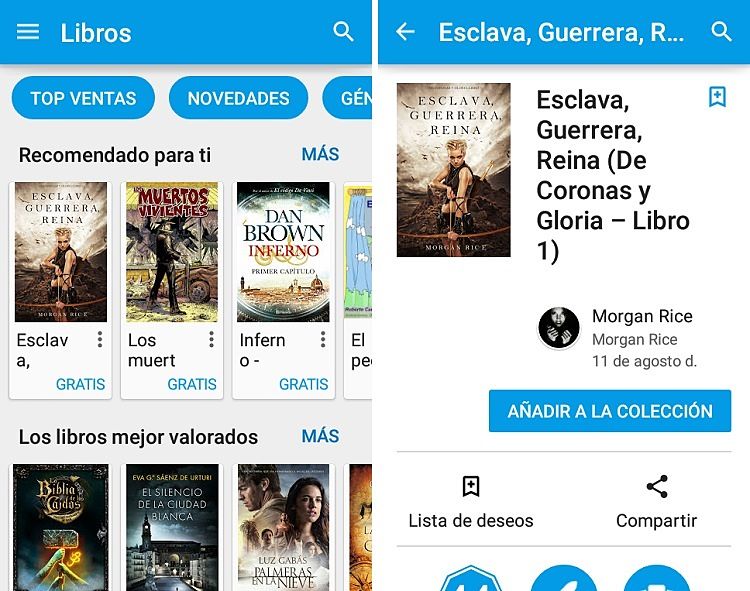Open options menu on Inferno card
This screenshot has width=750, height=591.
[x=322, y=340]
